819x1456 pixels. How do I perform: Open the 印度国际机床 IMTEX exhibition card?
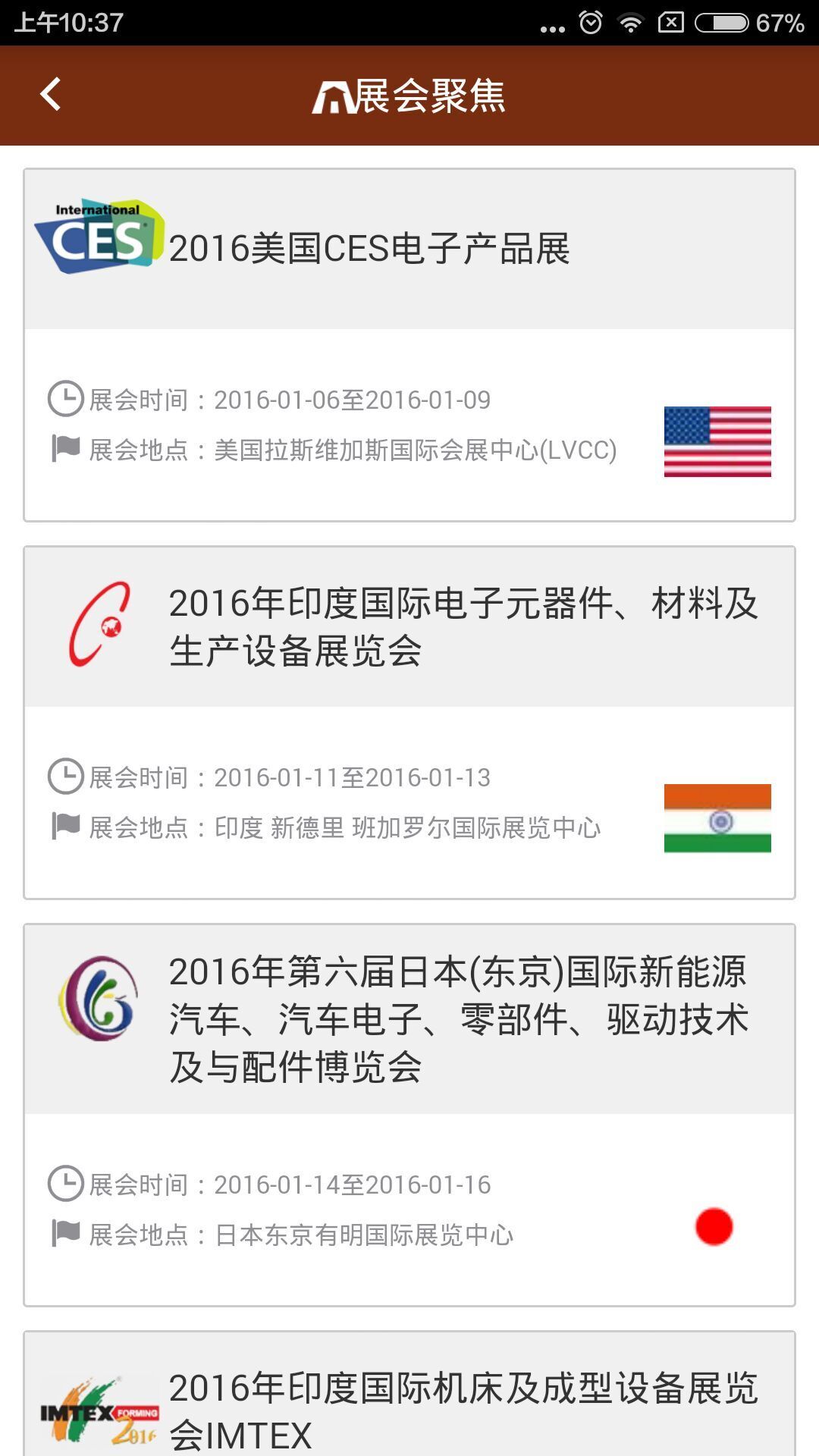409,1394
